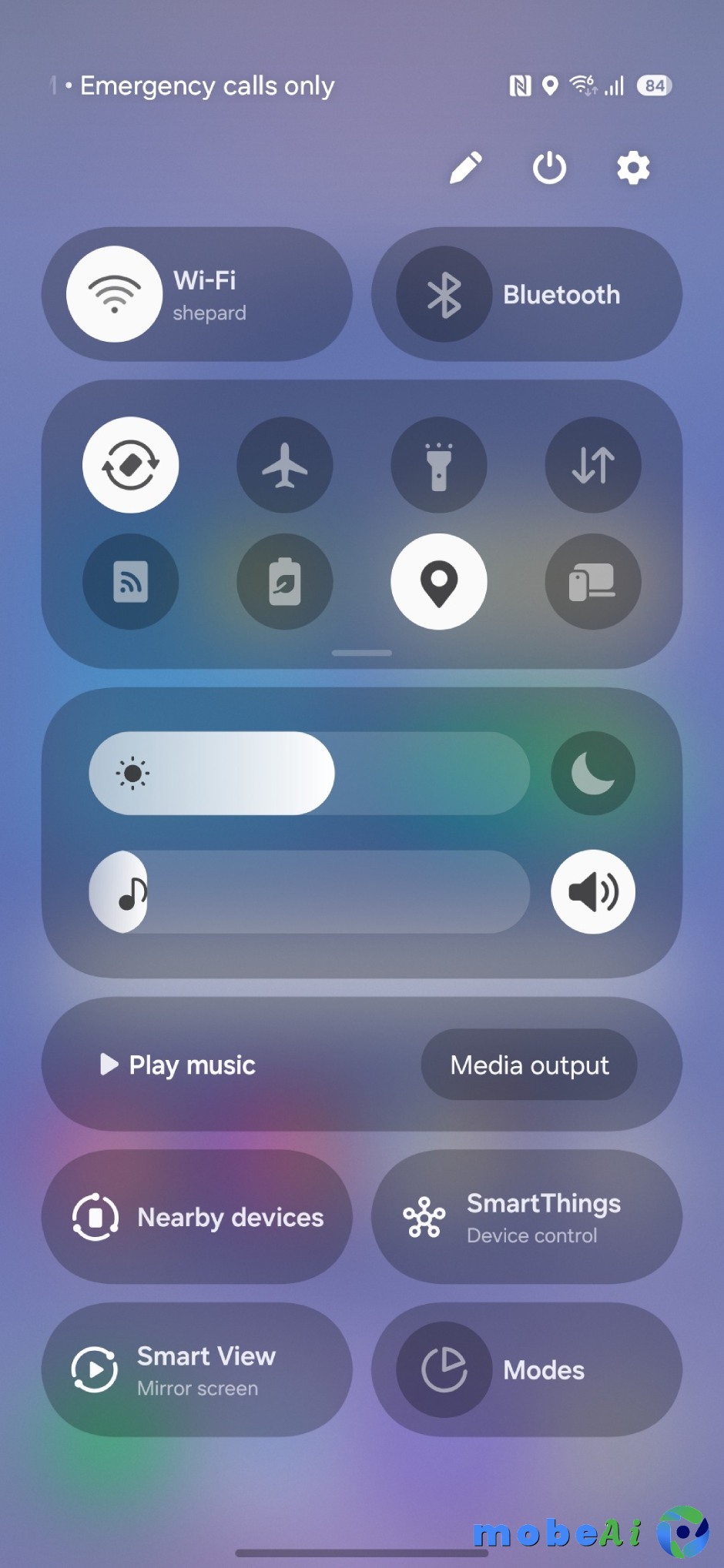Tap Play music
724x1568 pixels.
(x=179, y=1065)
